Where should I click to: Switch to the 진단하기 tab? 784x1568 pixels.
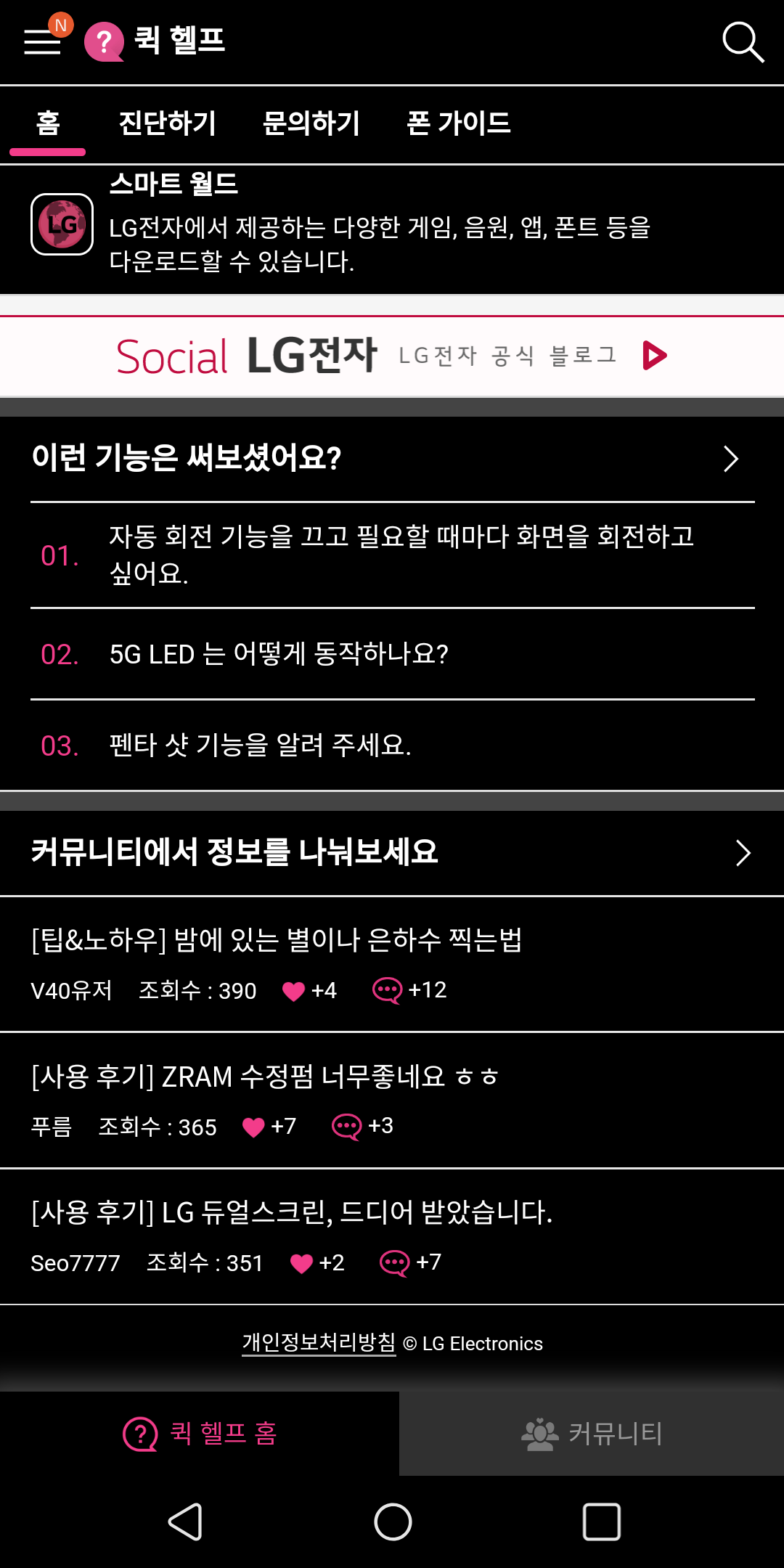(167, 123)
